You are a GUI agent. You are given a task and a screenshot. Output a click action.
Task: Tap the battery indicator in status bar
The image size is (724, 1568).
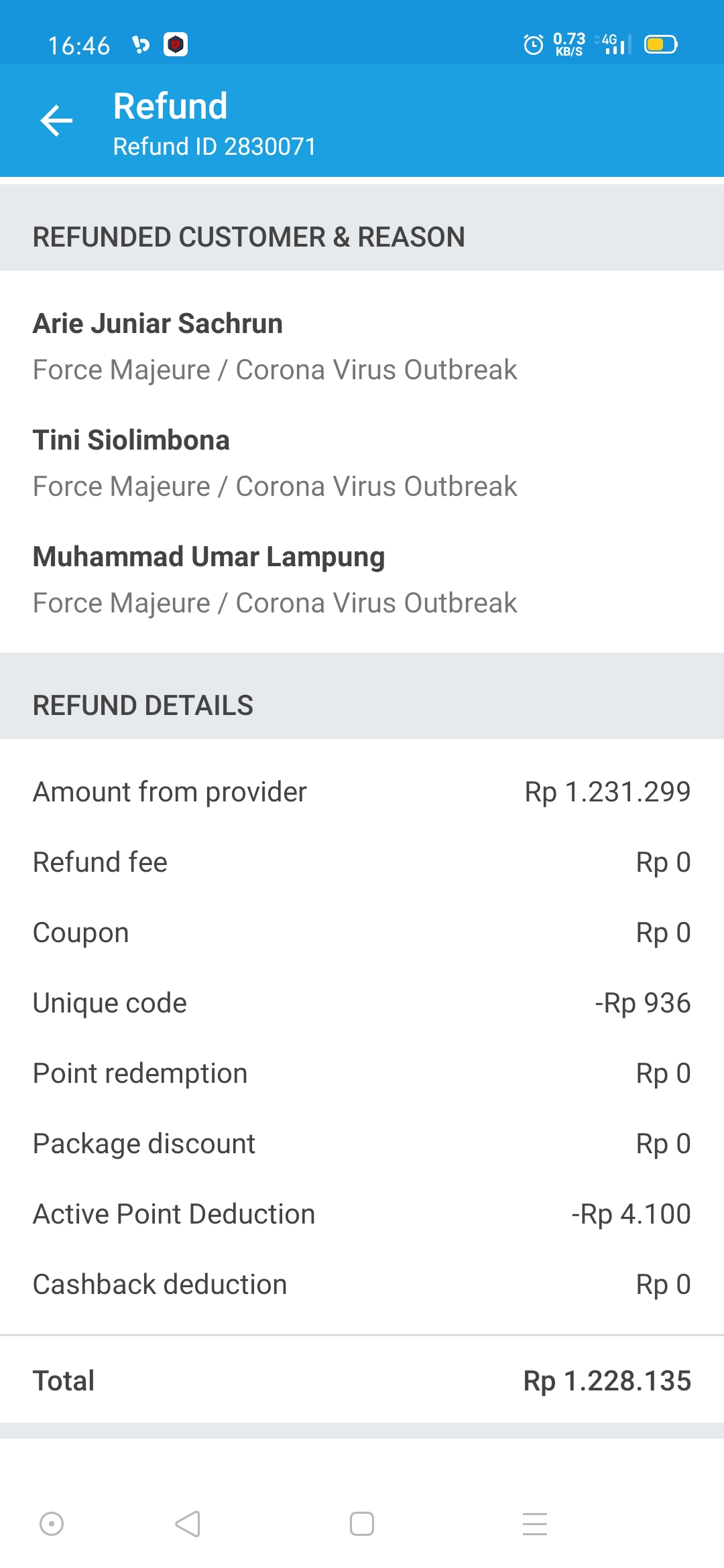pyautogui.click(x=660, y=44)
